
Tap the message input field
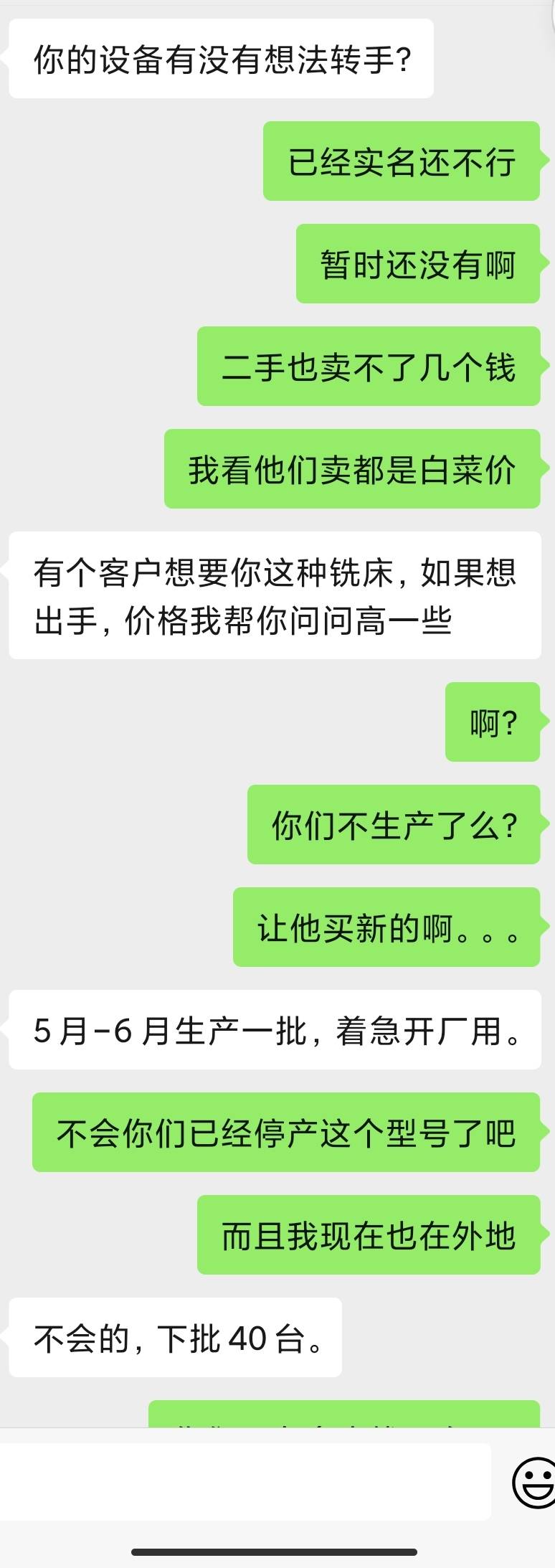(244, 1482)
